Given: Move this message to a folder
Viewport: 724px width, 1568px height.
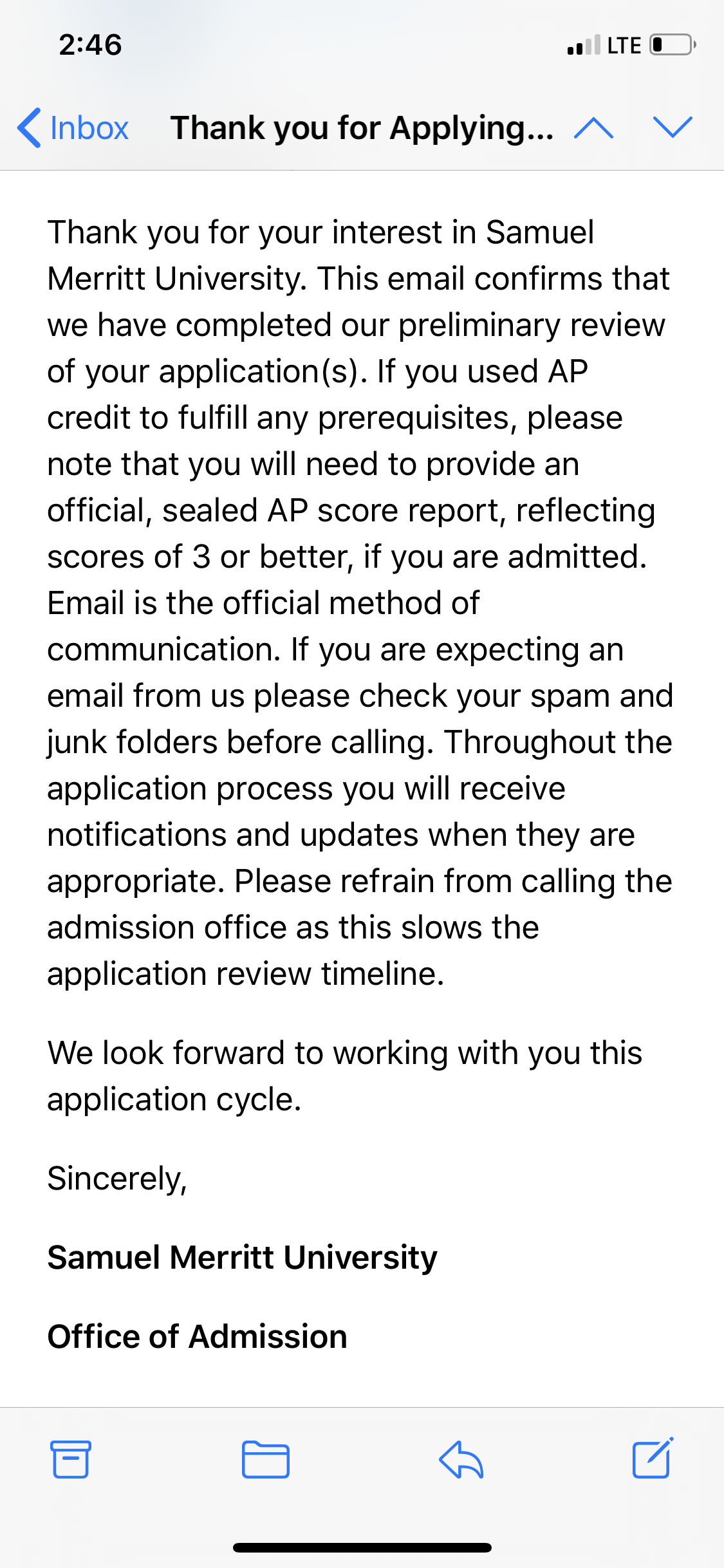Looking at the screenshot, I should point(266,1459).
